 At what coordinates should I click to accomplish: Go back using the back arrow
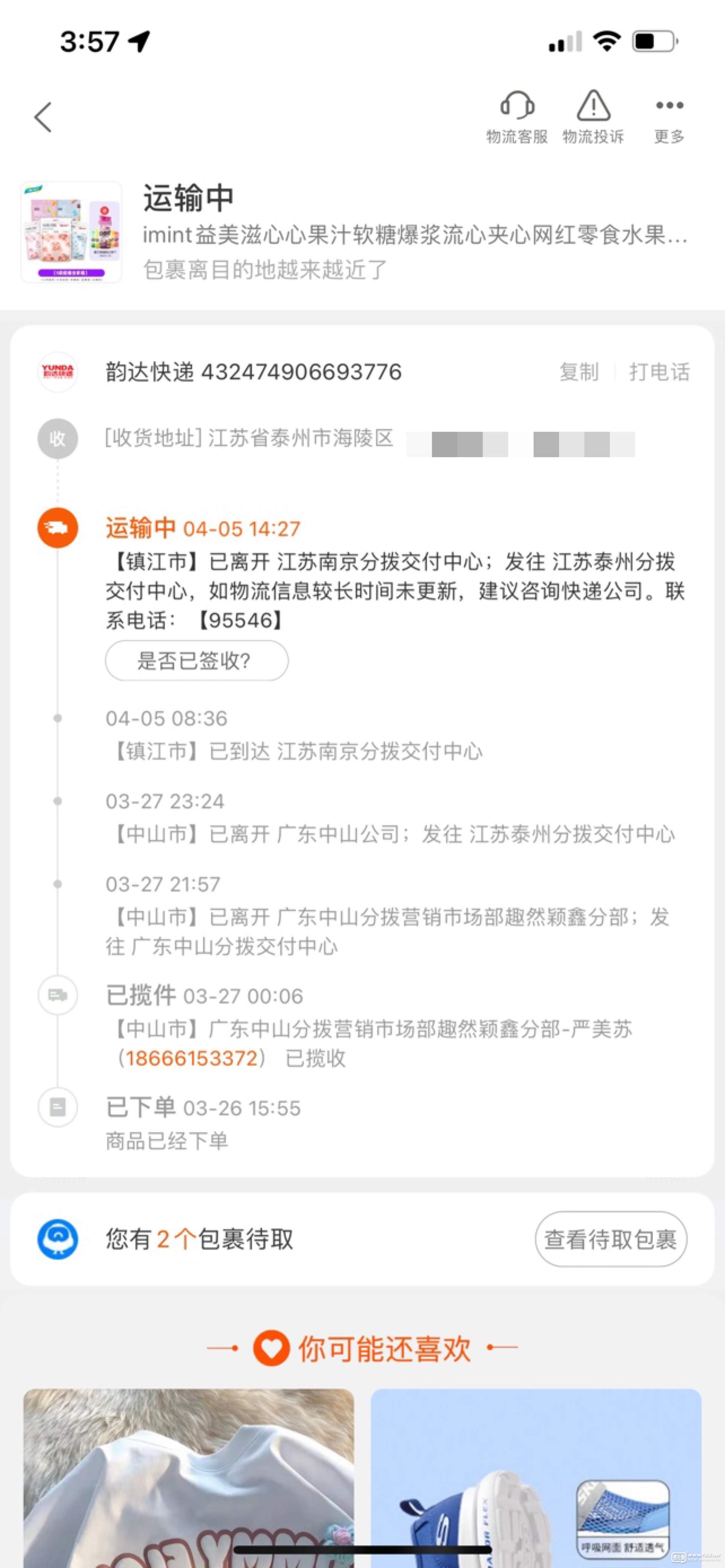click(43, 117)
